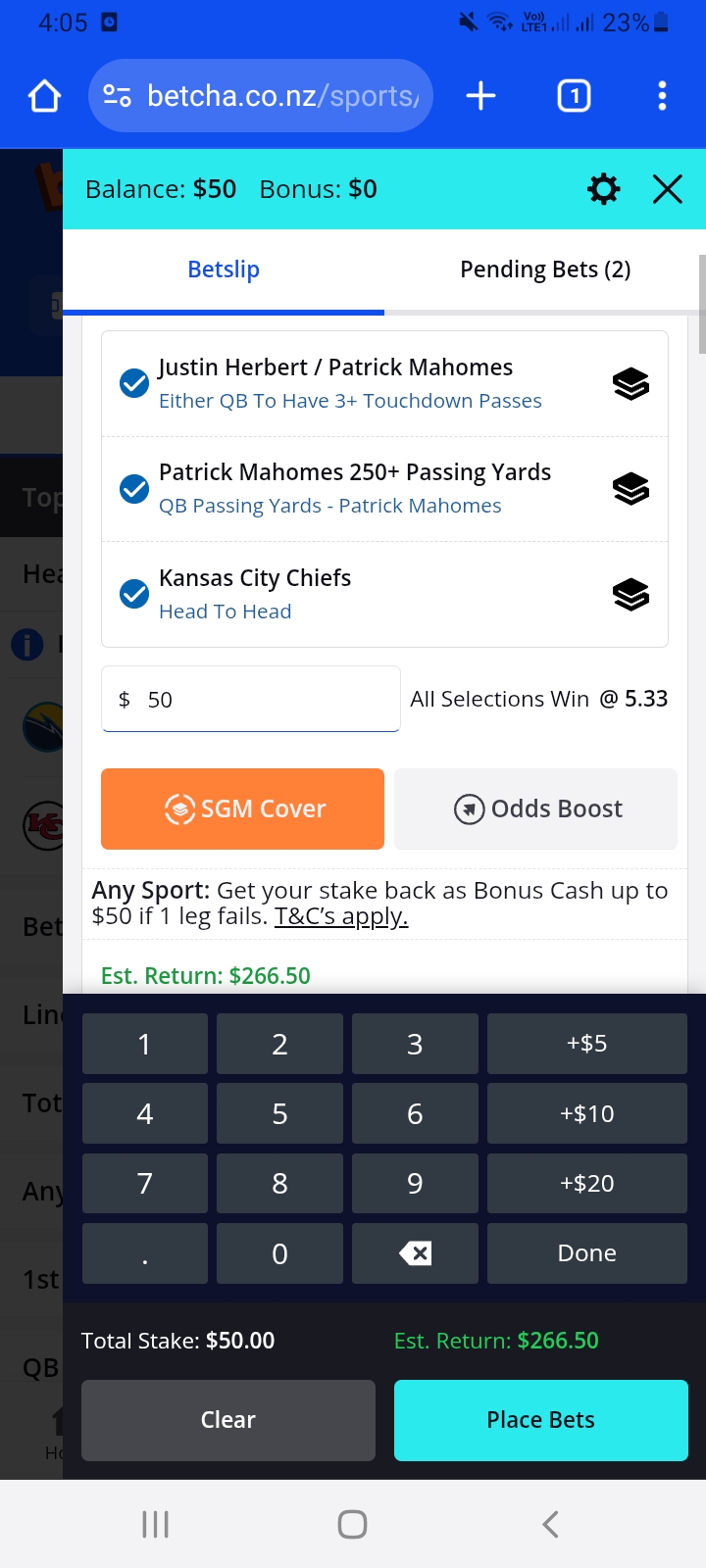Place Bets now
Screen dimensions: 706x1568
coord(541,1420)
